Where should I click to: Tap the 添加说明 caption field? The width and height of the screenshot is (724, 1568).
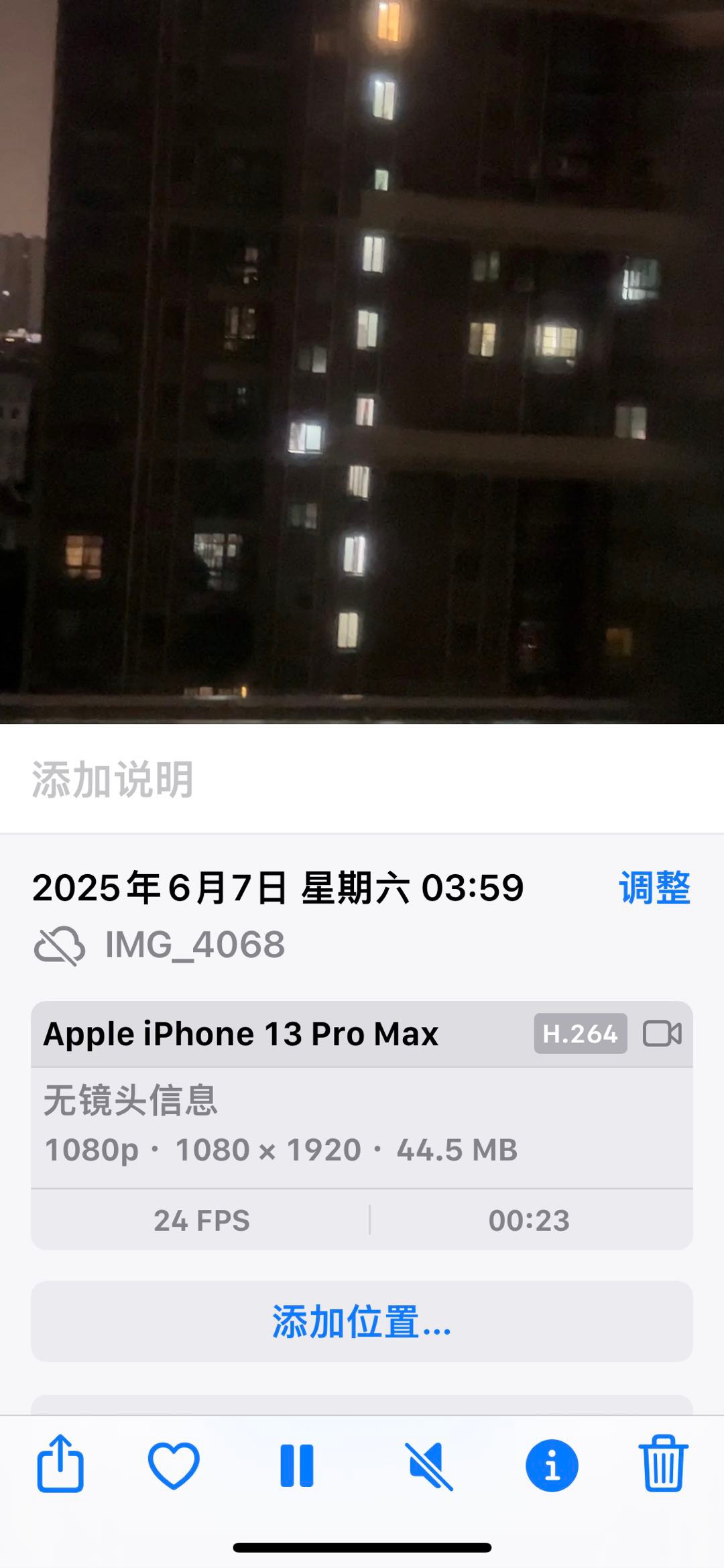point(362,779)
